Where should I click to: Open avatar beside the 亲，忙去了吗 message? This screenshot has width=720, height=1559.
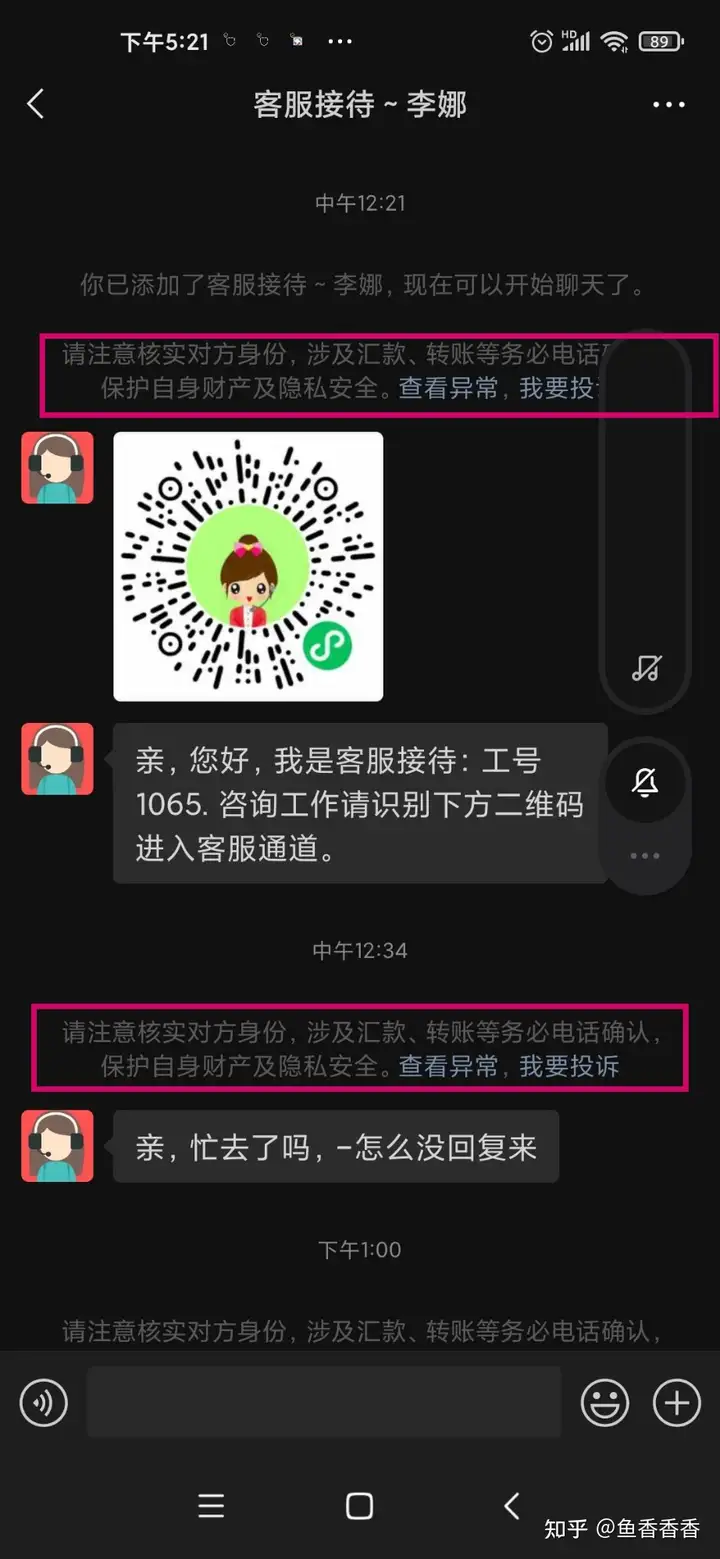(57, 1146)
